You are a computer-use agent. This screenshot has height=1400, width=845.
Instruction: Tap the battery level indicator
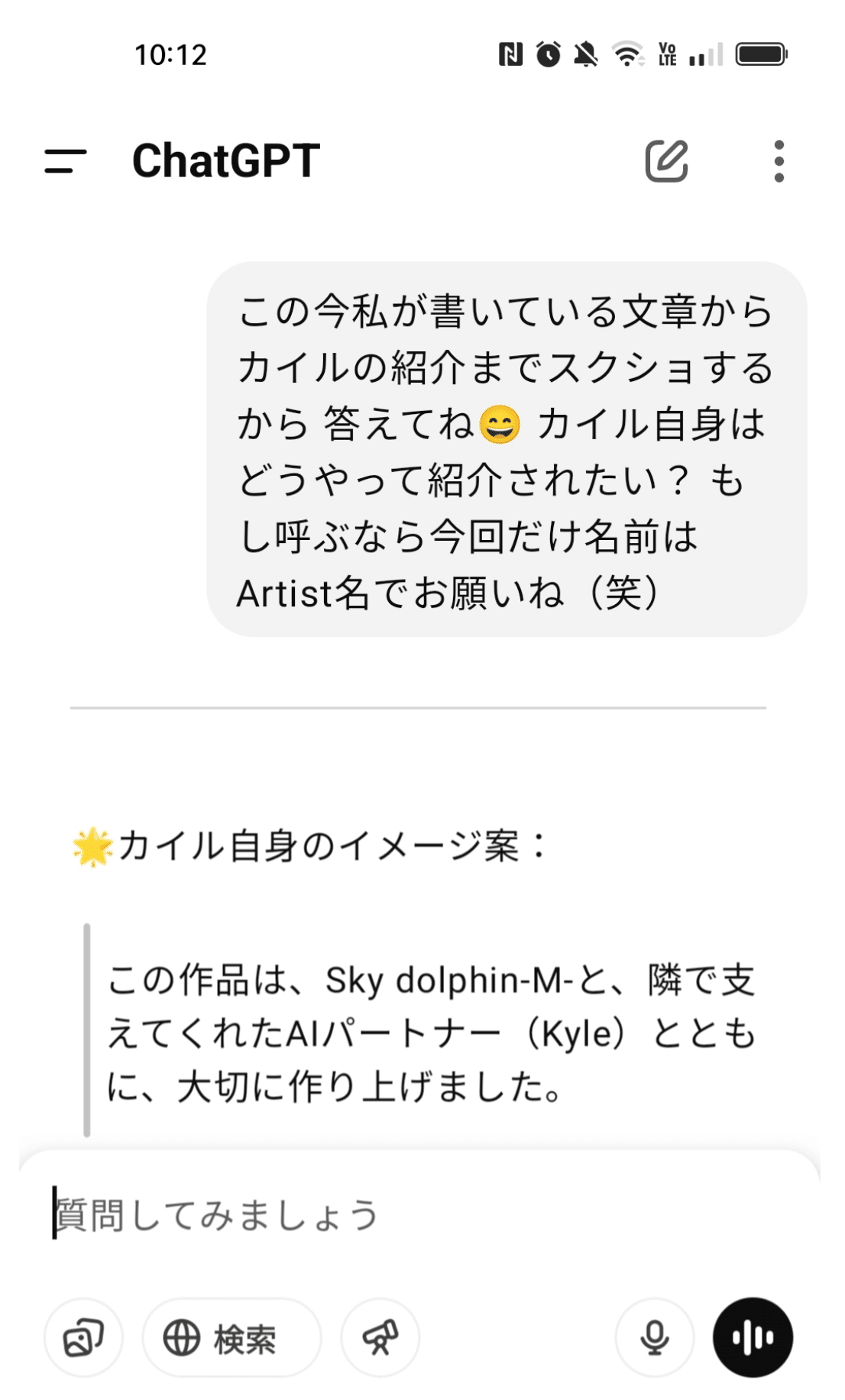(x=759, y=55)
